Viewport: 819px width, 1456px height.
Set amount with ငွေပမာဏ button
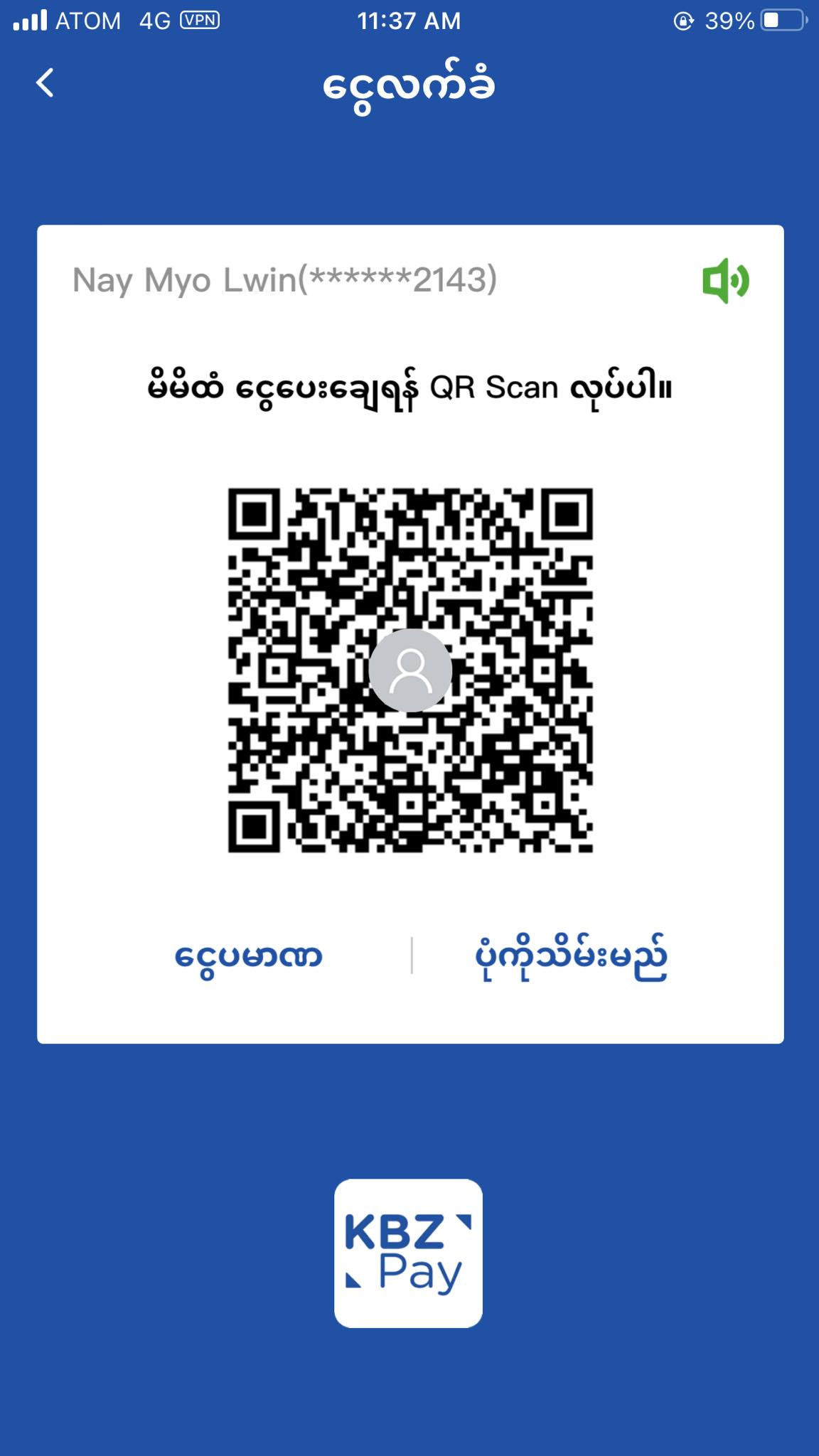tap(248, 955)
